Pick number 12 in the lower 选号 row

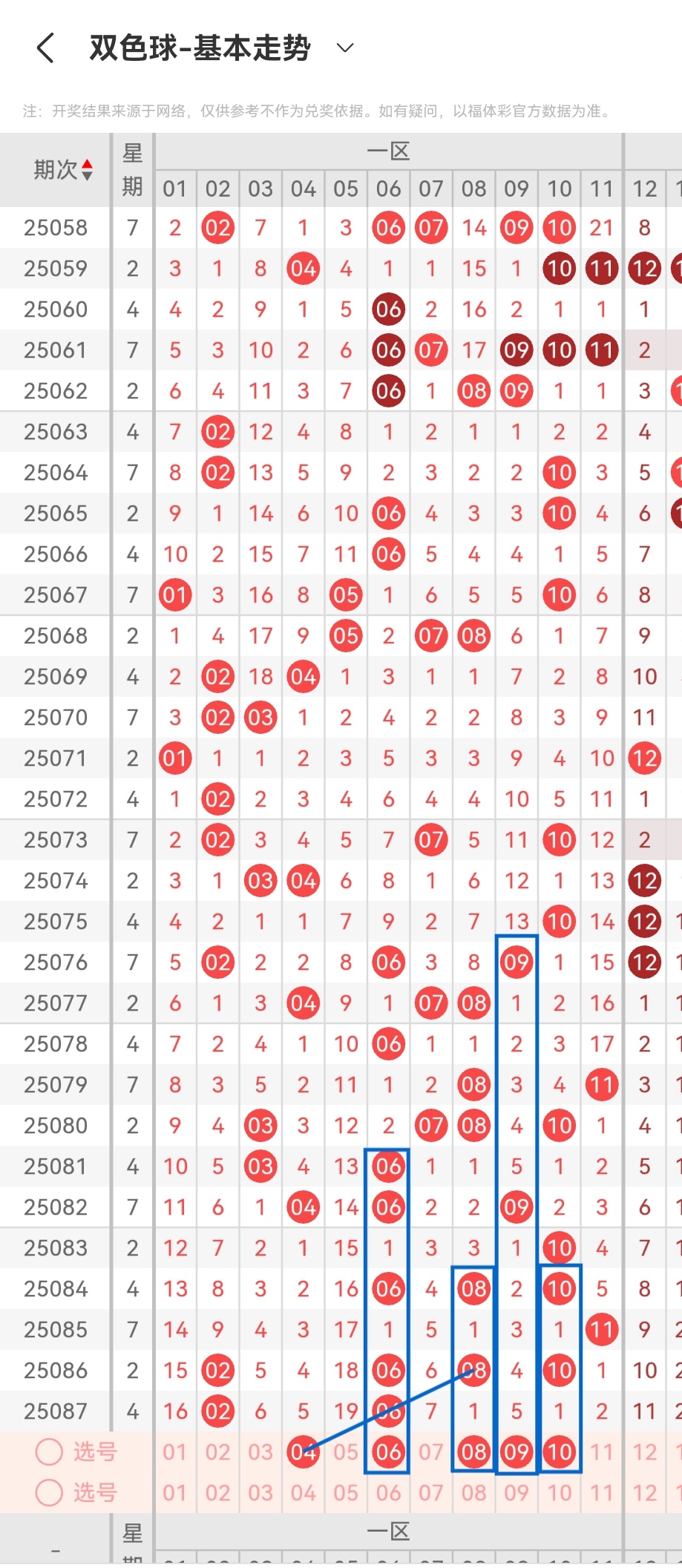644,1492
